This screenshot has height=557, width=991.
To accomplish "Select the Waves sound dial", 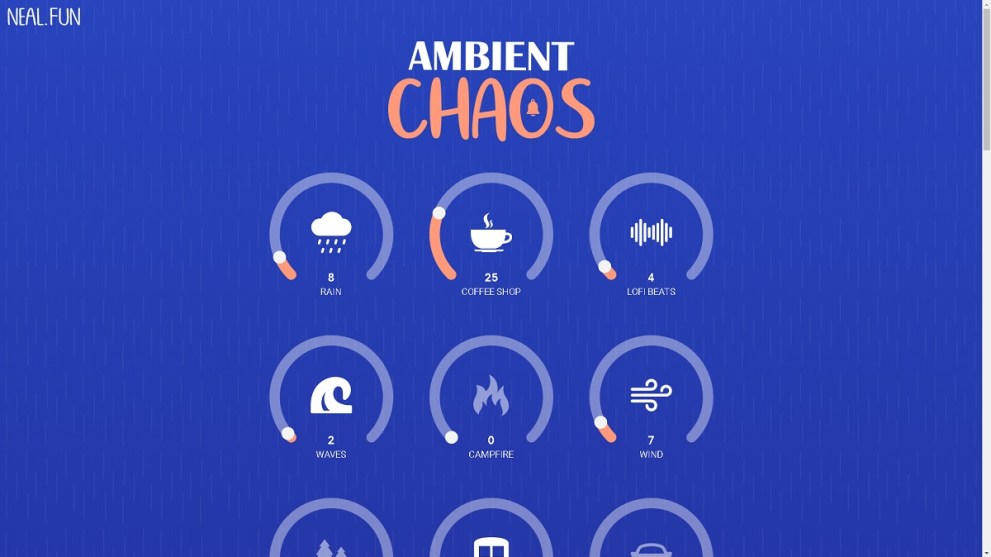I will (x=331, y=396).
